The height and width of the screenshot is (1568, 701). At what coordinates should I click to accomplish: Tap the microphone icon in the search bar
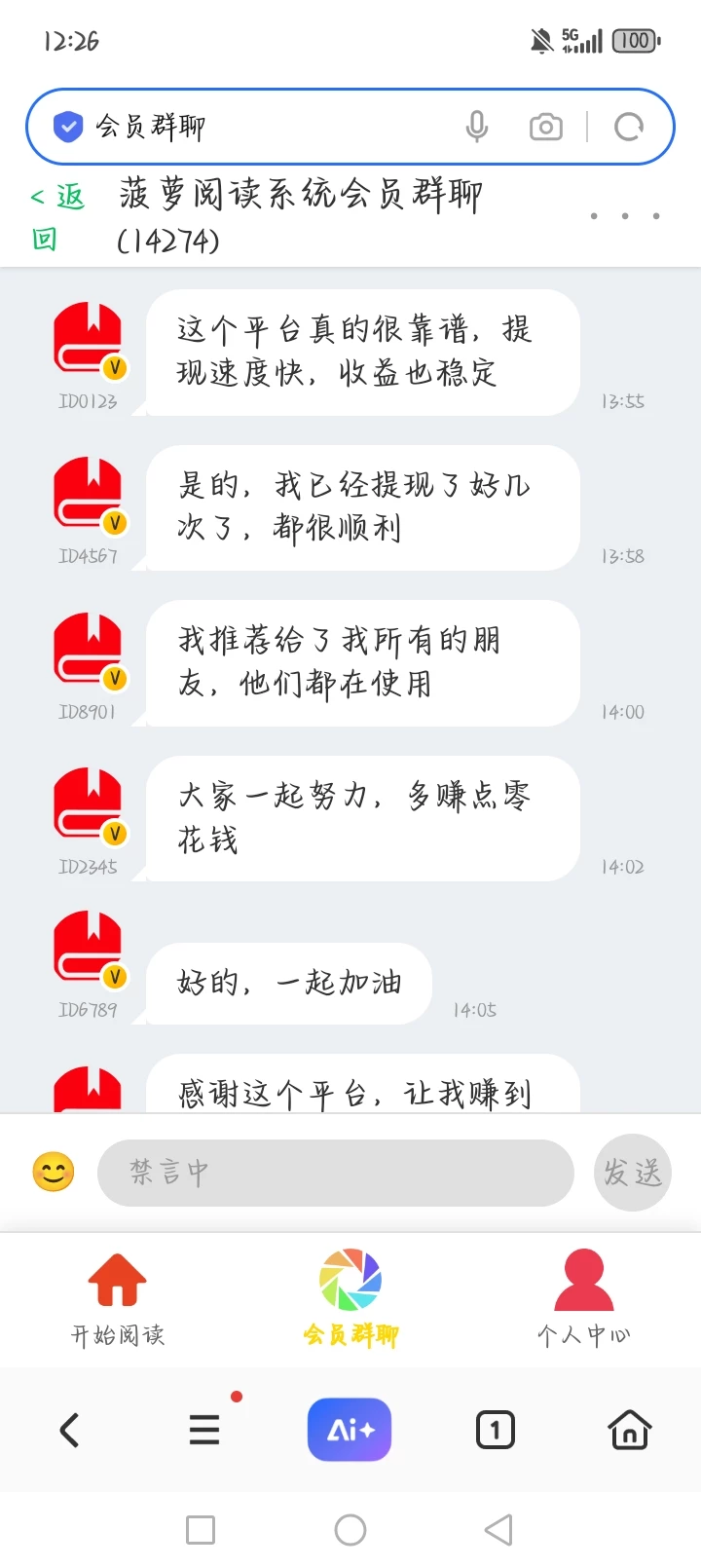(x=477, y=127)
